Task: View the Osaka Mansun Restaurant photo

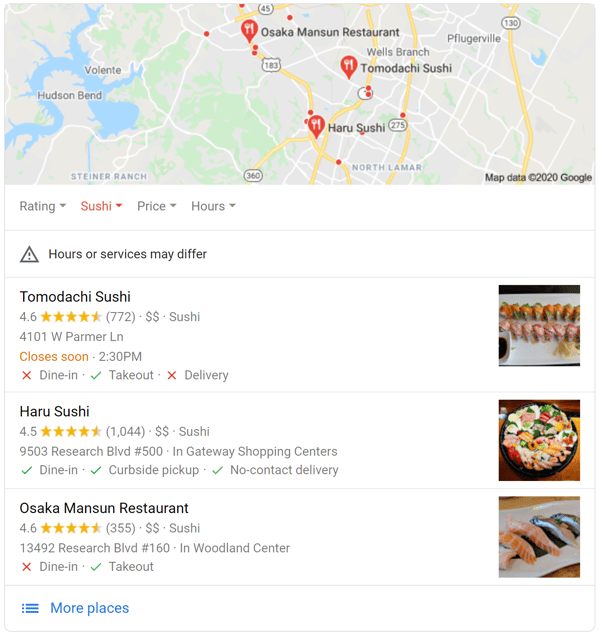Action: point(539,537)
